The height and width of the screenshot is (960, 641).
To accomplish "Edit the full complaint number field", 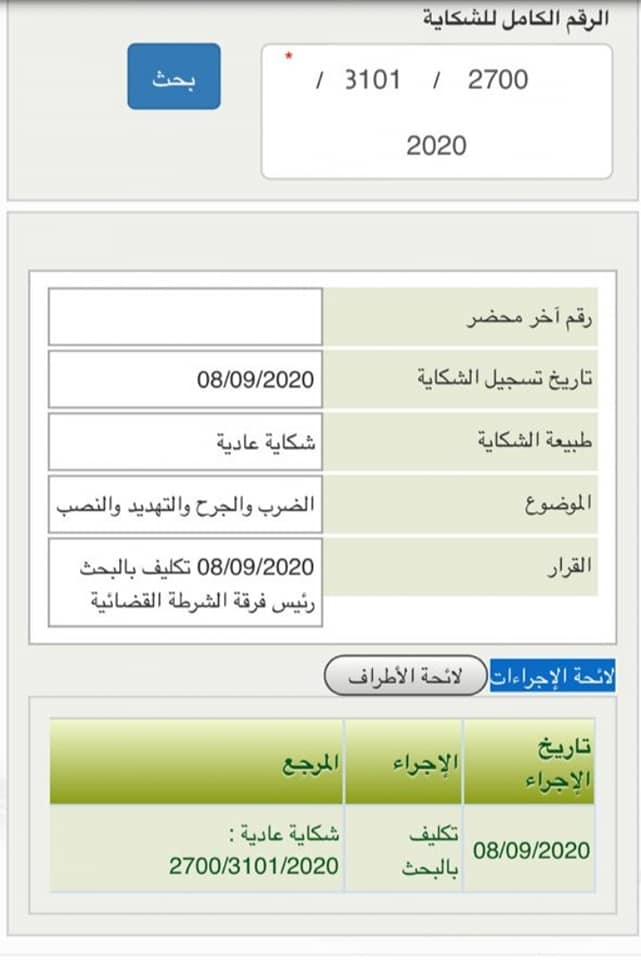I will (x=437, y=111).
